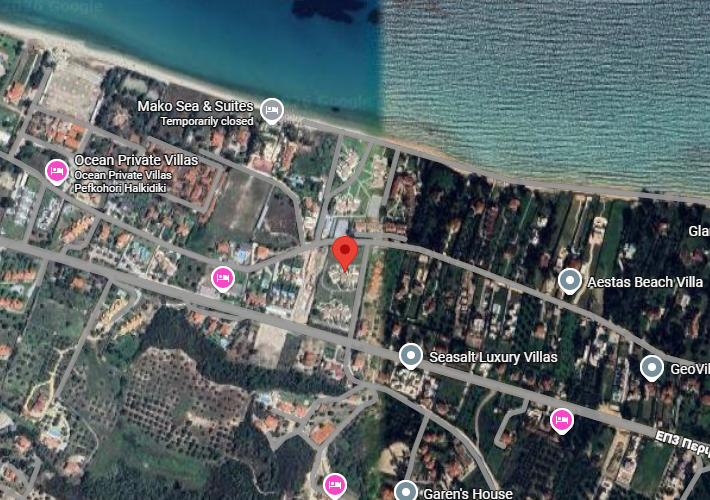This screenshot has width=710, height=500.
Task: Open the Mako Sea & Suites map marker
Action: click(x=271, y=110)
